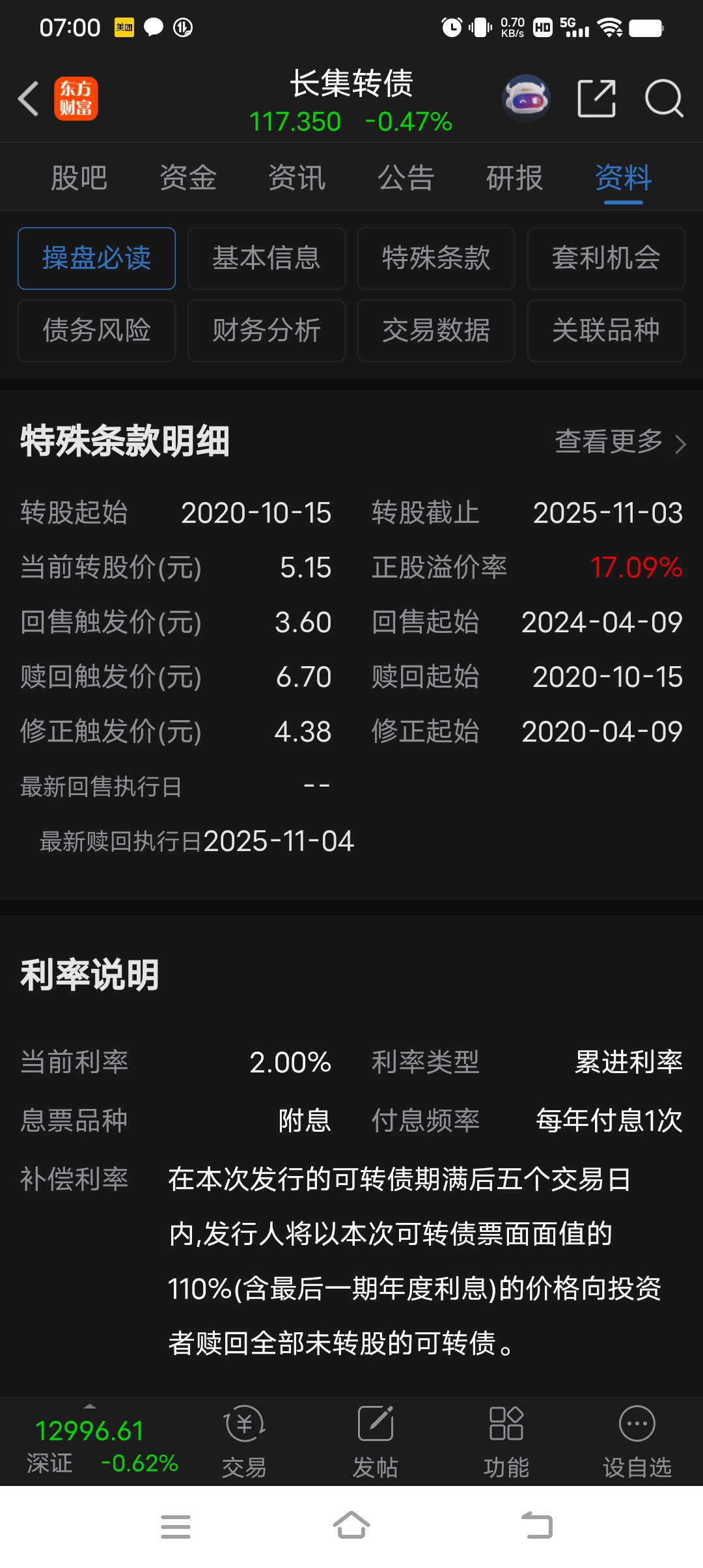Select the 关联品种 chip
Viewport: 703px width, 1568px height.
click(606, 331)
